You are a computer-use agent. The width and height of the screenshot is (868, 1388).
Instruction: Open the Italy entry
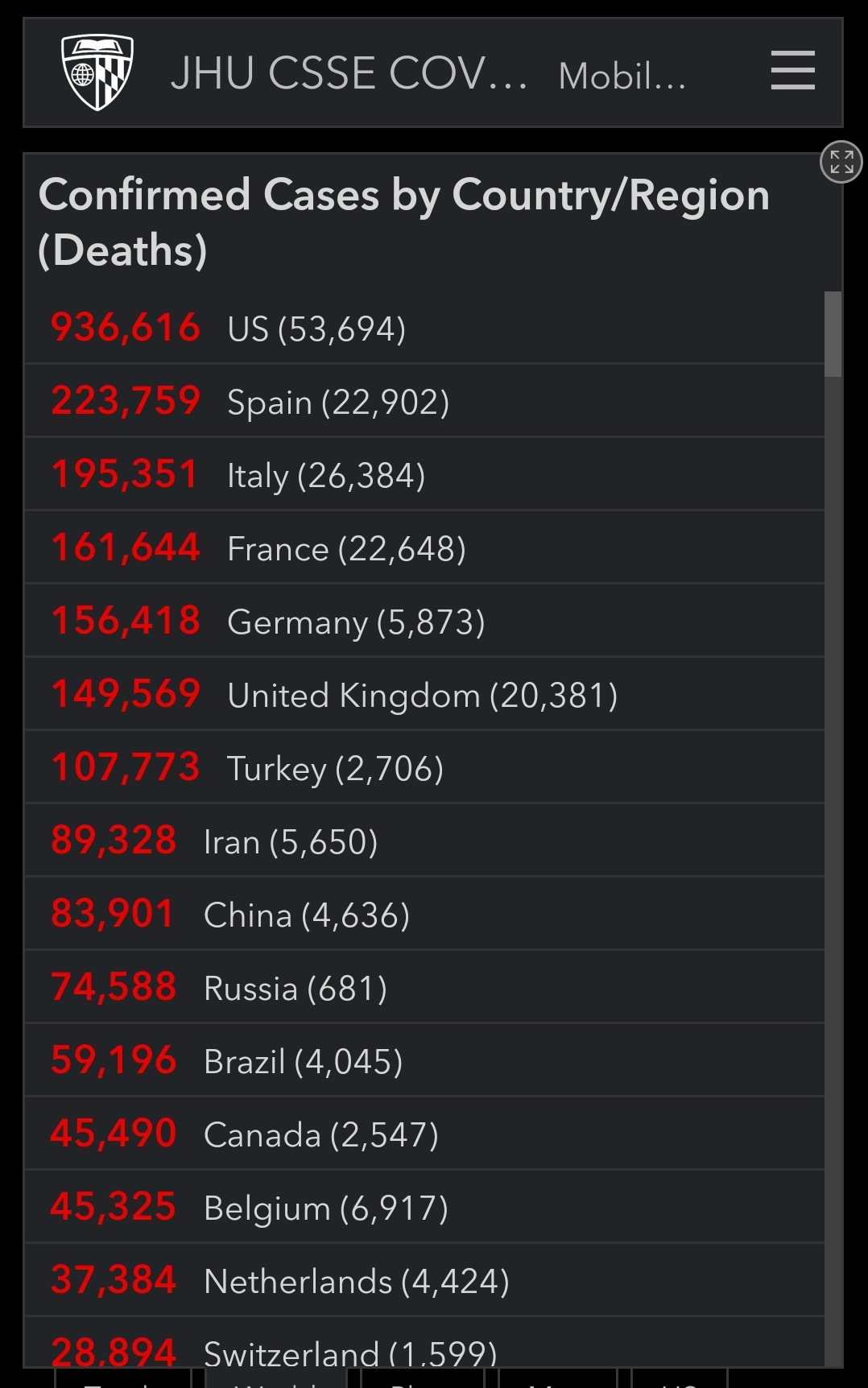(424, 474)
